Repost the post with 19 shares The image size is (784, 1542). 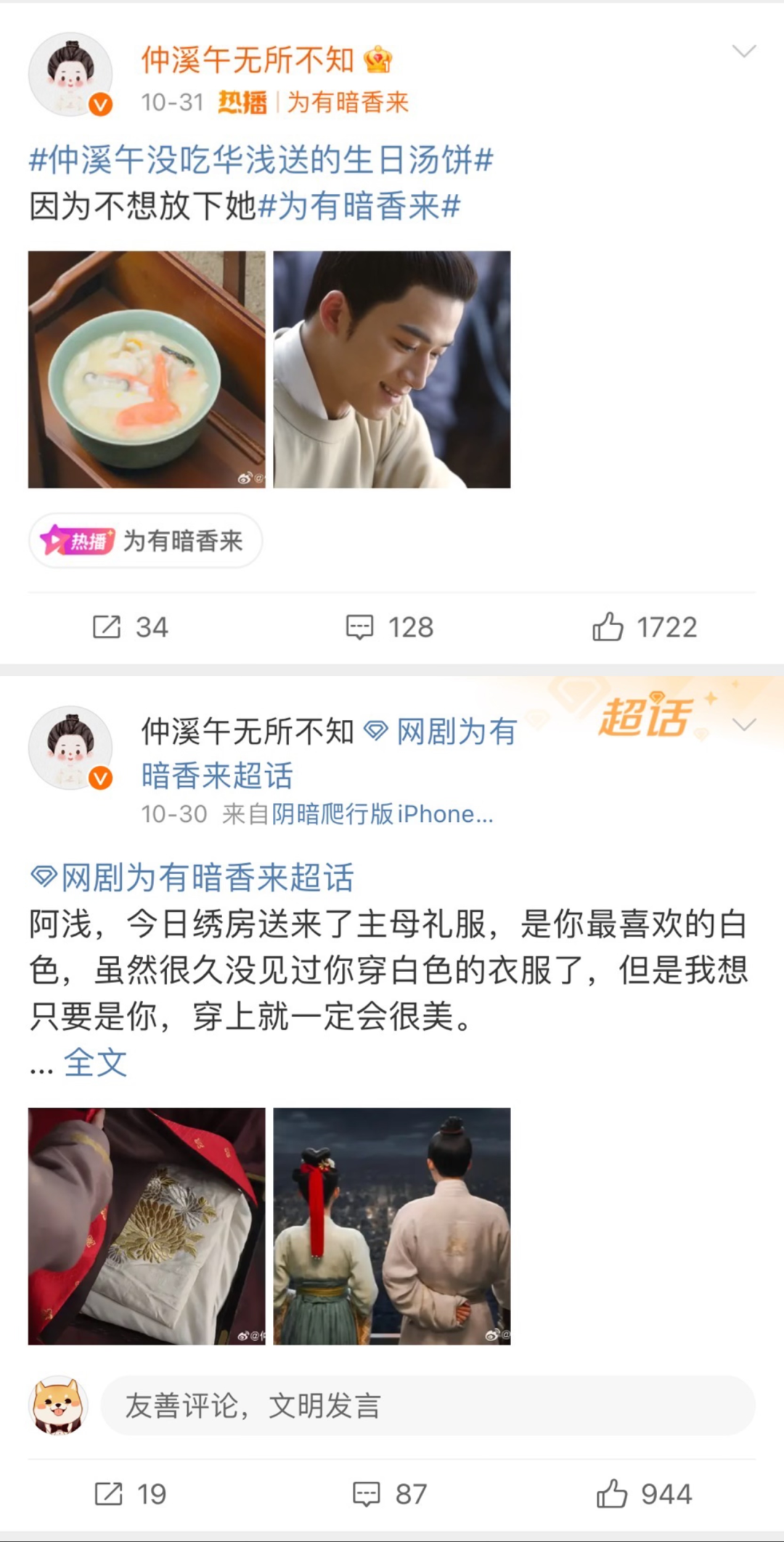(x=131, y=1494)
